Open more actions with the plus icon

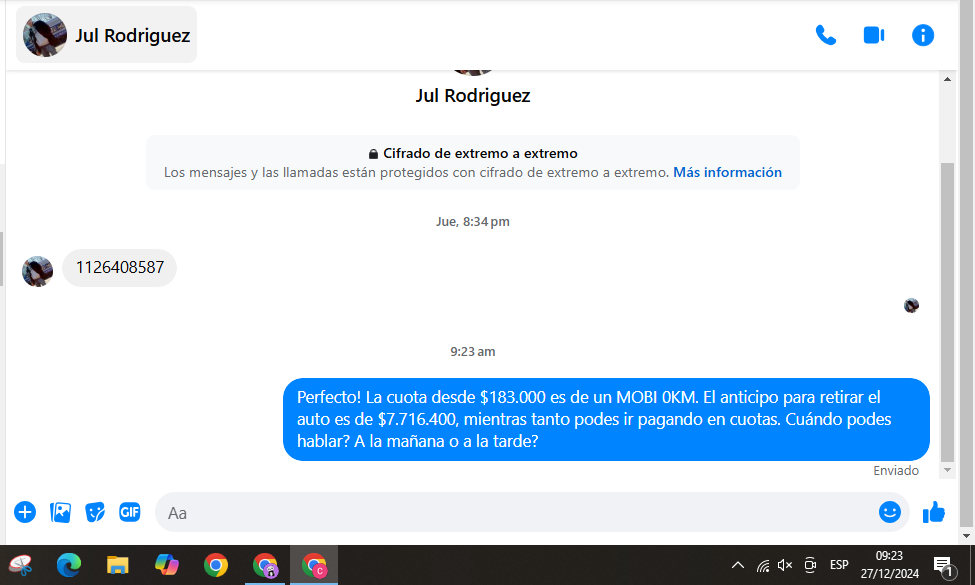coord(25,512)
